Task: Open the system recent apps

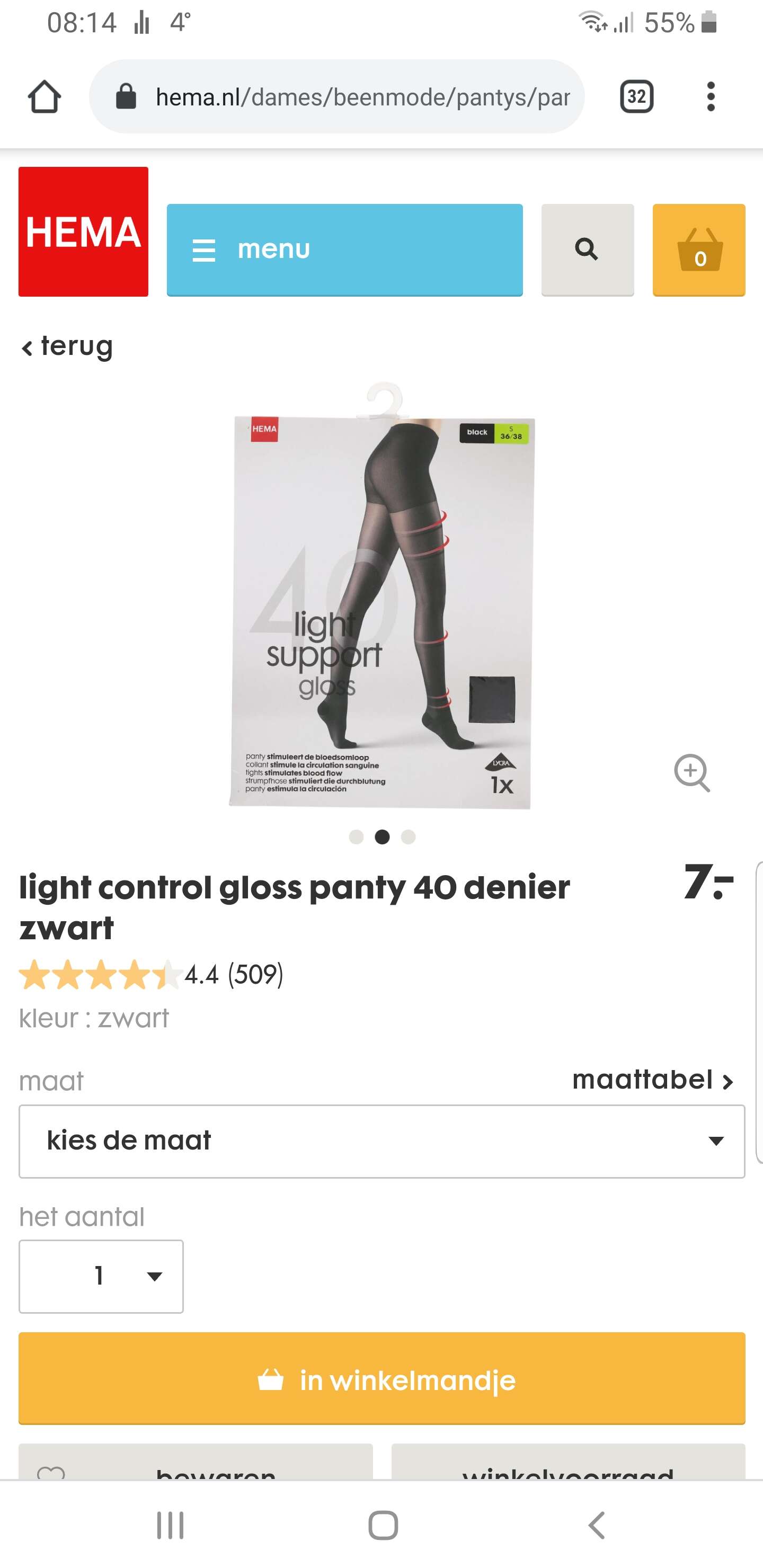Action: [170, 1526]
